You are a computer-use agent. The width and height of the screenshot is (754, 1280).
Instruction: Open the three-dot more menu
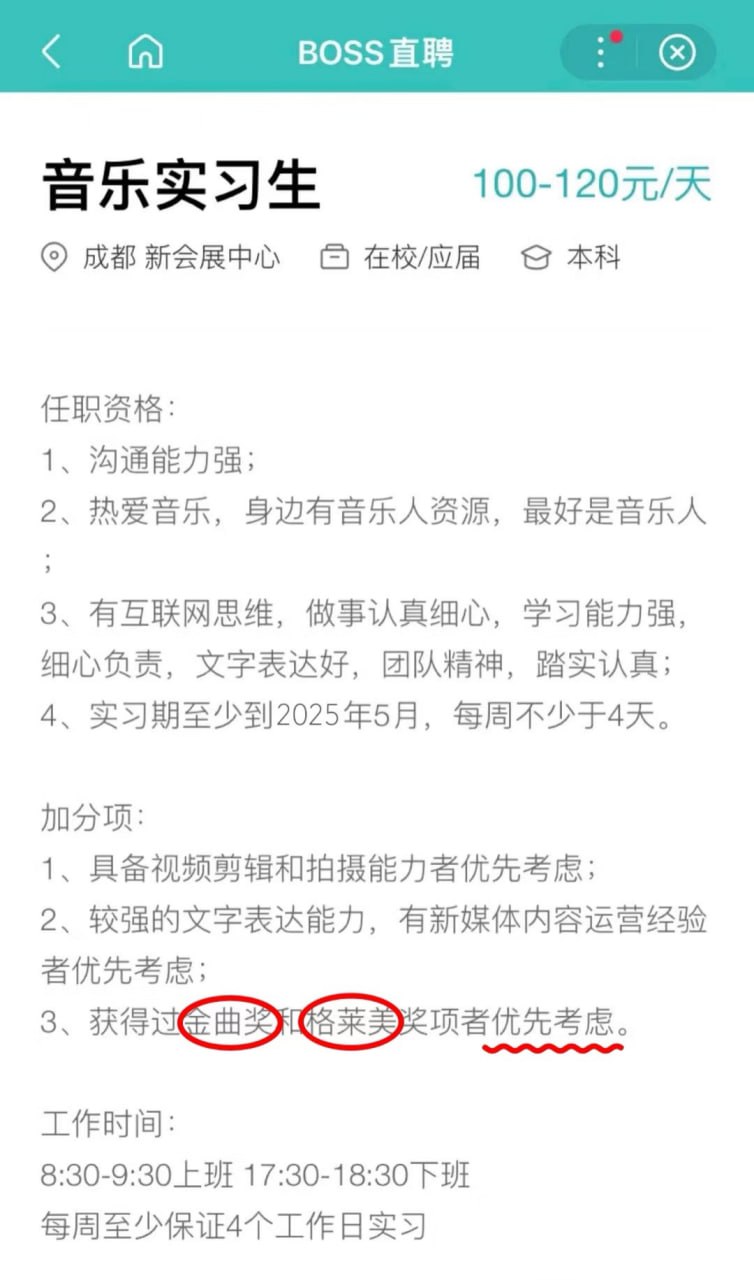tap(601, 52)
